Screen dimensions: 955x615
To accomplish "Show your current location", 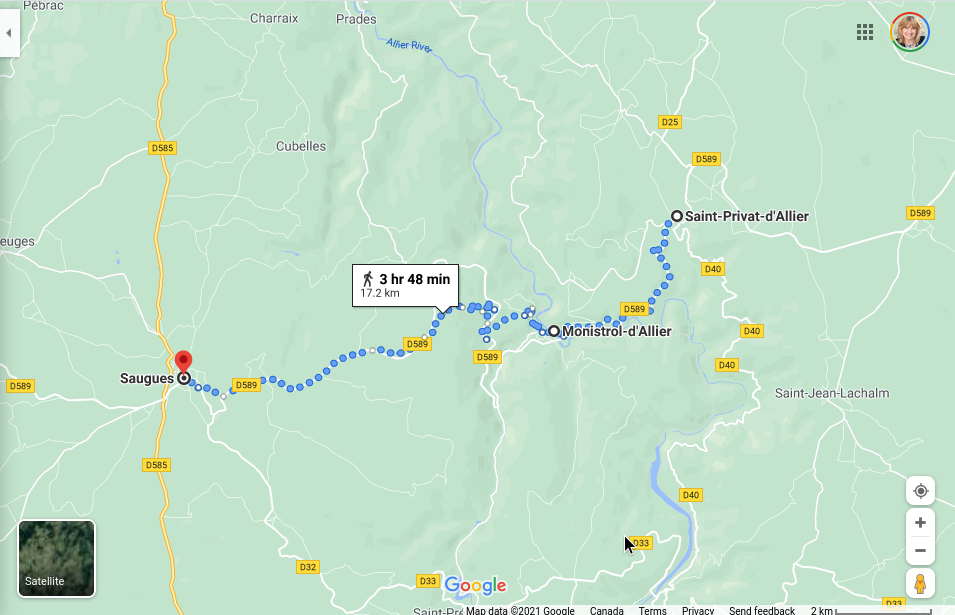I will [x=920, y=491].
